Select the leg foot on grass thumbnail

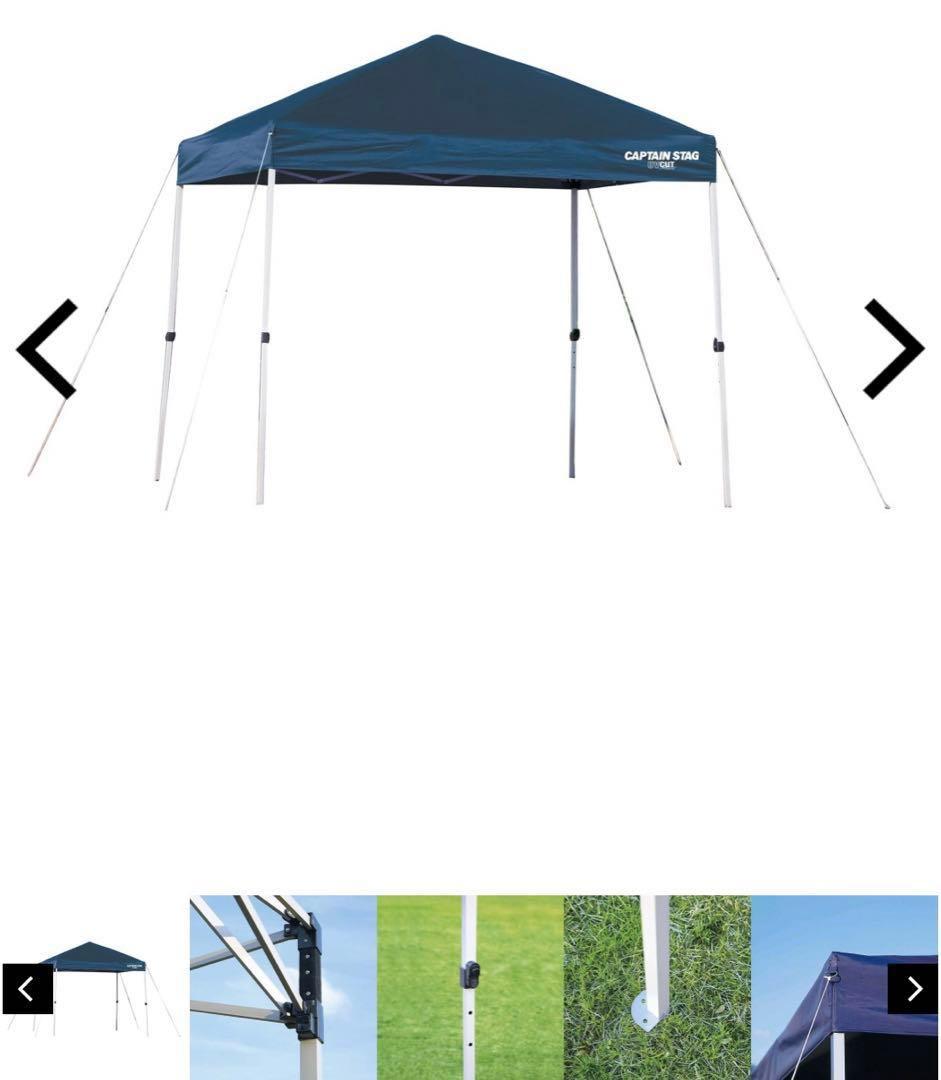point(657,987)
